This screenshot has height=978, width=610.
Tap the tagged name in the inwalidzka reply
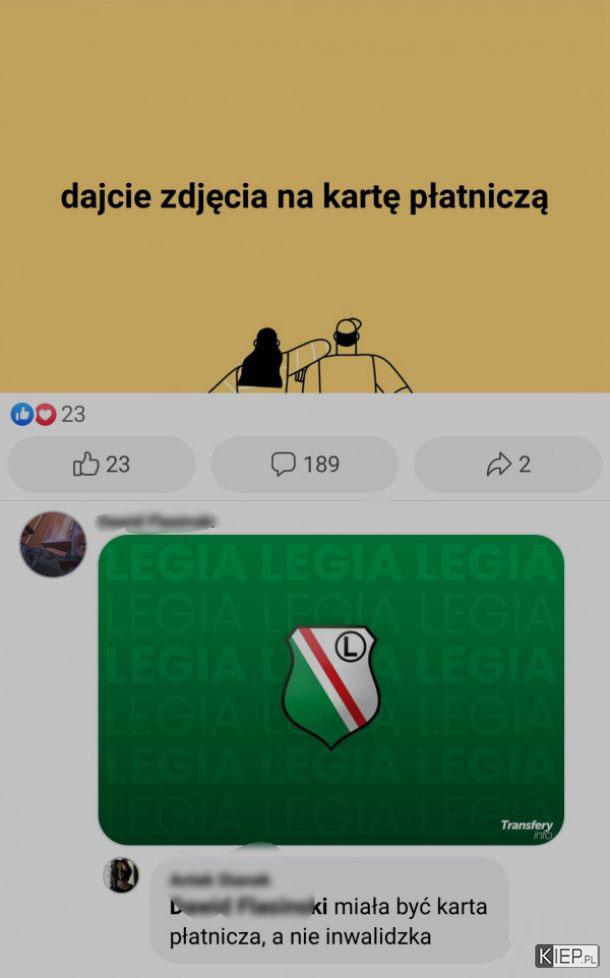(x=248, y=907)
